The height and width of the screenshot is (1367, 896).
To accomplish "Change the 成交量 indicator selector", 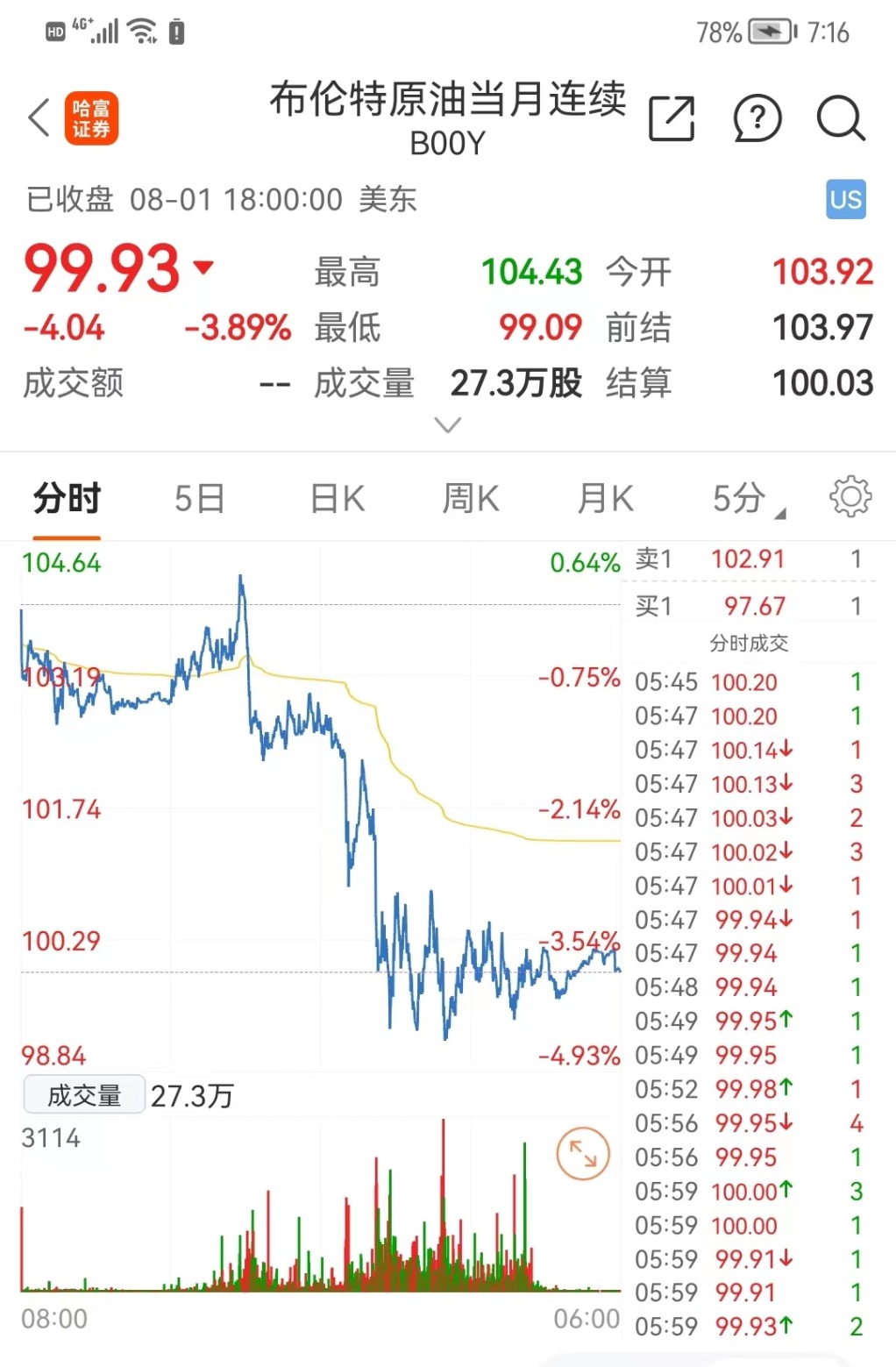I will click(84, 1095).
